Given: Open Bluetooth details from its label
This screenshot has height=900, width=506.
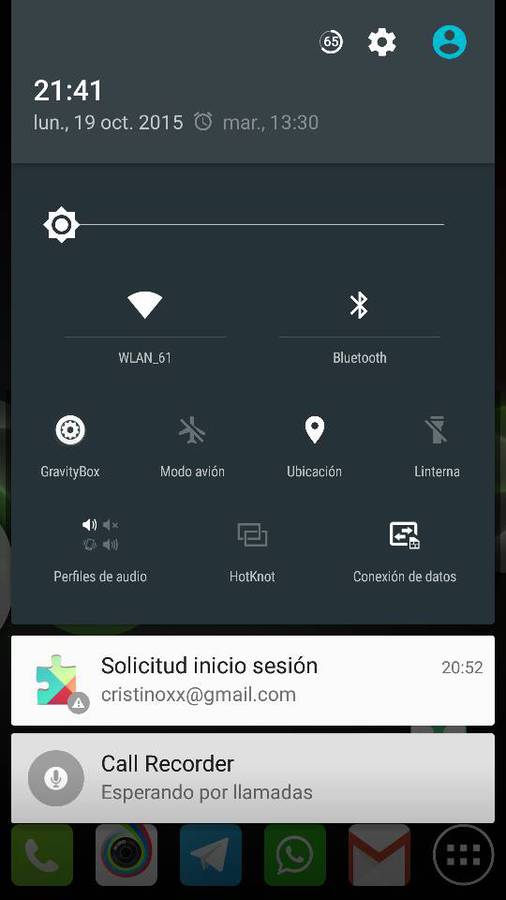Looking at the screenshot, I should (x=360, y=358).
